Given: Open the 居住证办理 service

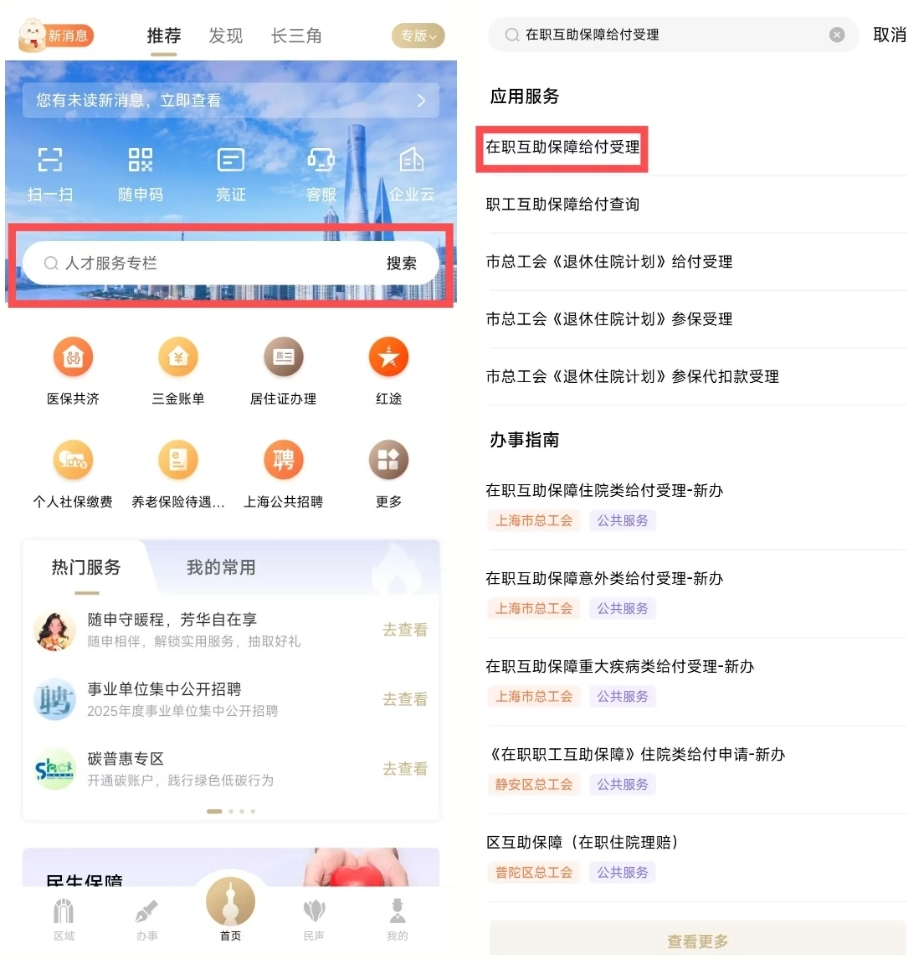Looking at the screenshot, I should (283, 370).
